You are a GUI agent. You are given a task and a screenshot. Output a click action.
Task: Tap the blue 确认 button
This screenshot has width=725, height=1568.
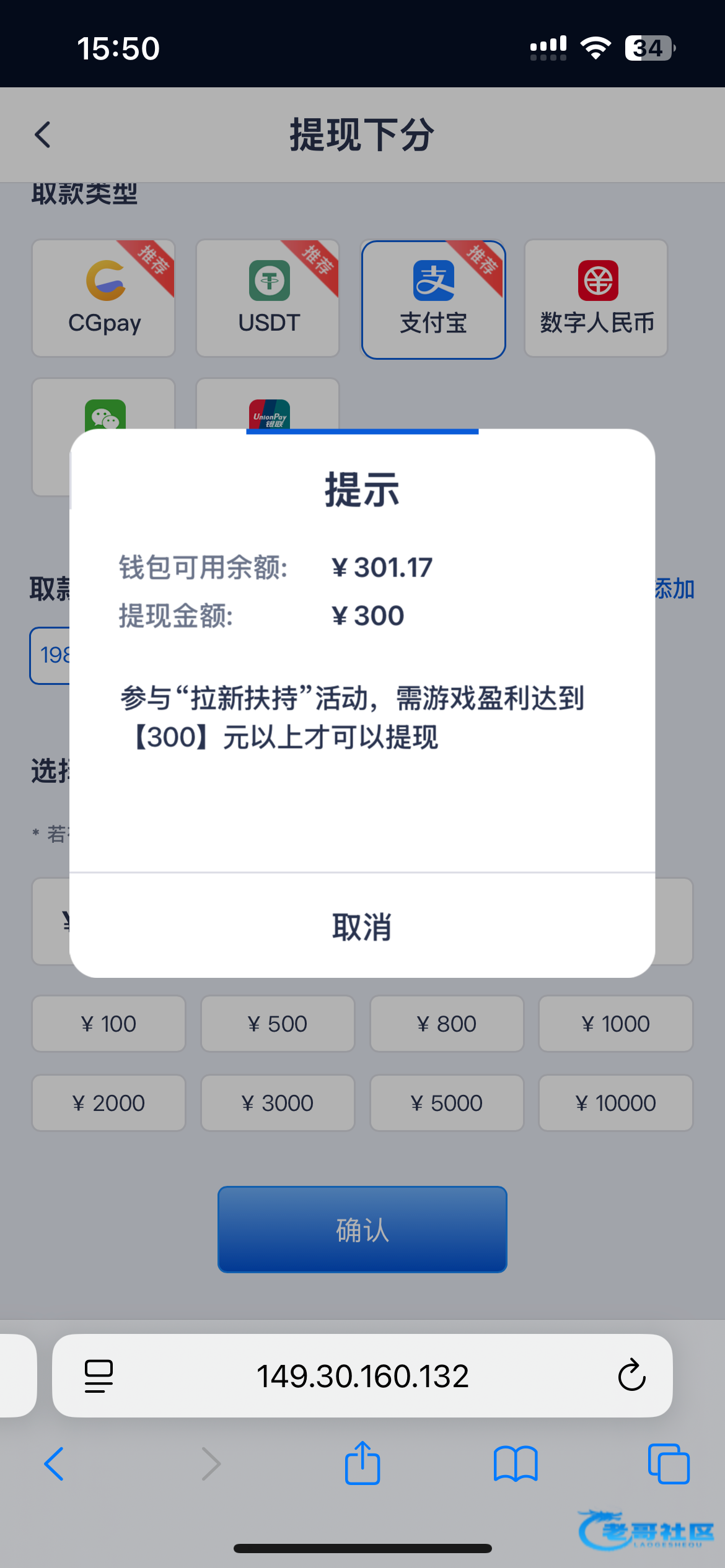pos(362,1230)
